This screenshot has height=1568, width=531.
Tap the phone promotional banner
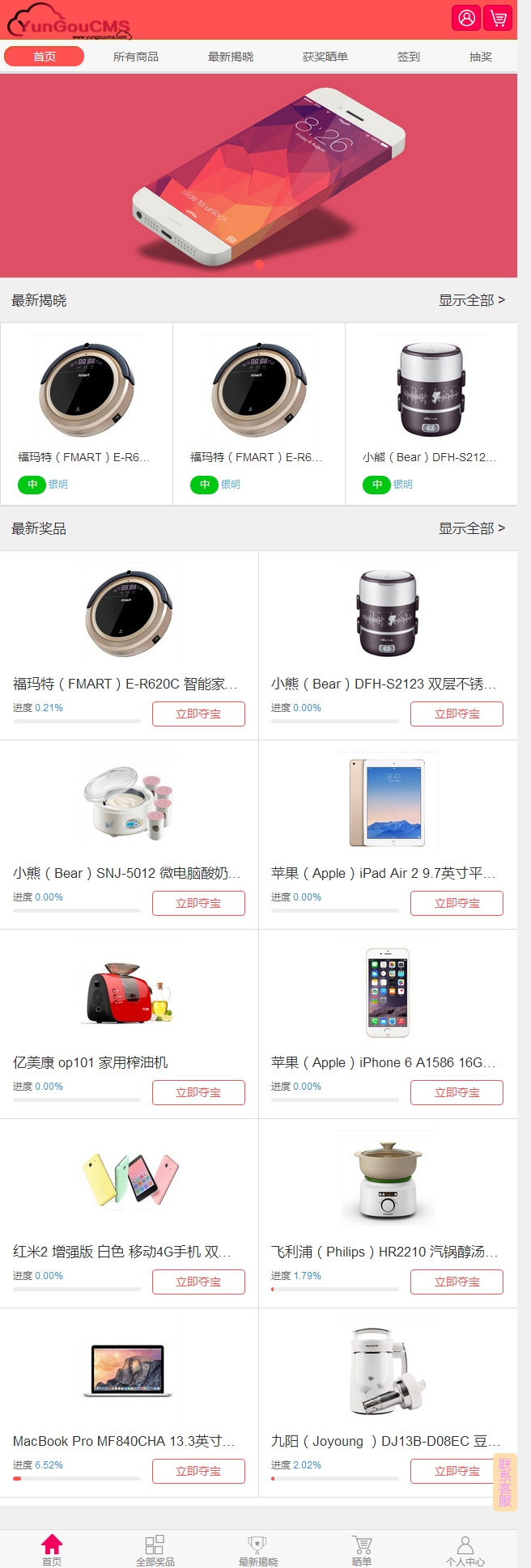pyautogui.click(x=258, y=175)
